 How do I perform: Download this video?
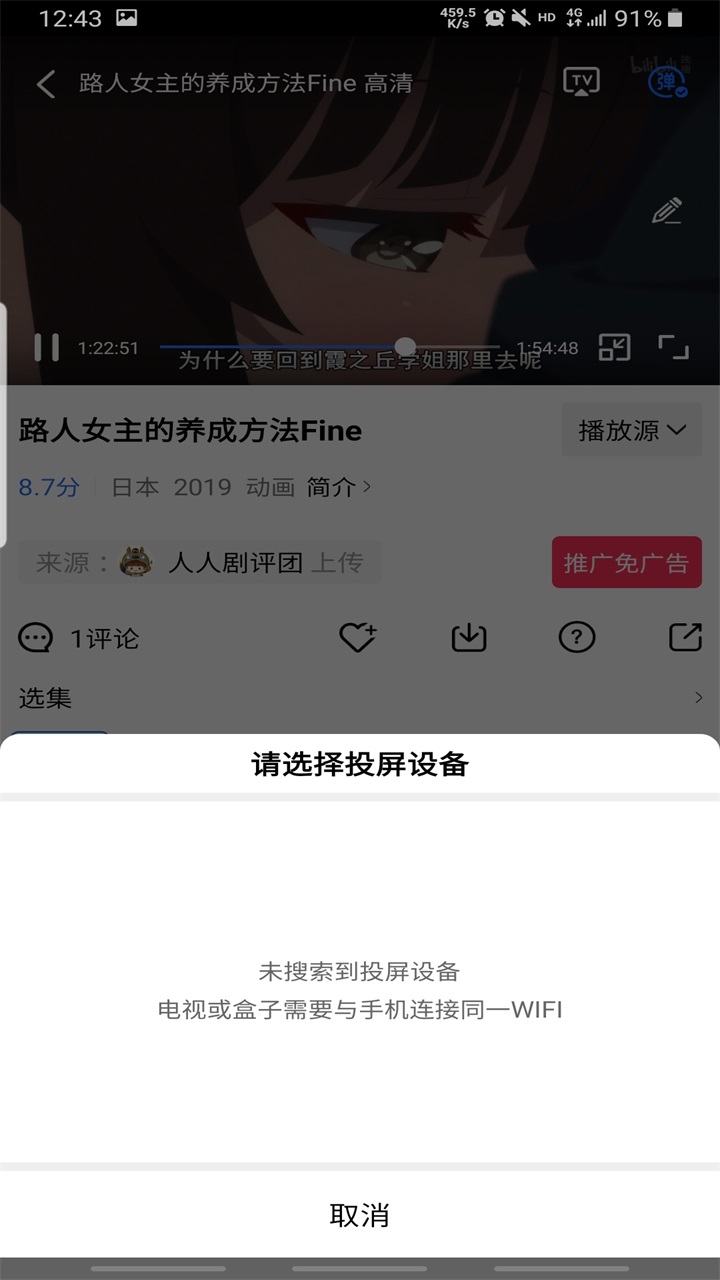469,637
